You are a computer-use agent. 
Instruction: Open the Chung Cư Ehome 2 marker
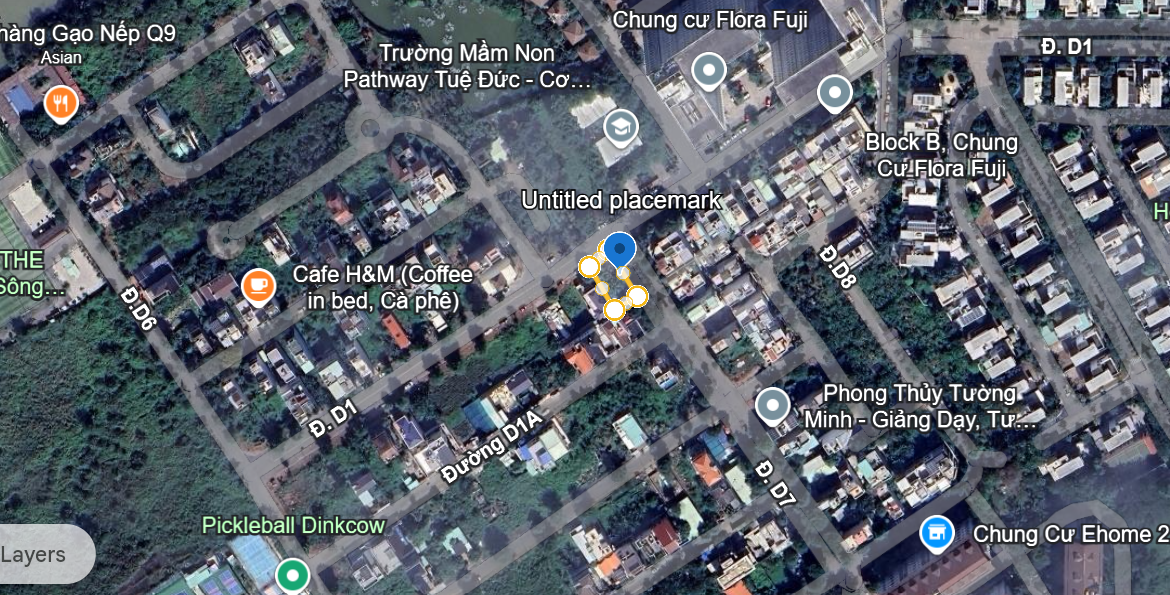pyautogui.click(x=936, y=532)
